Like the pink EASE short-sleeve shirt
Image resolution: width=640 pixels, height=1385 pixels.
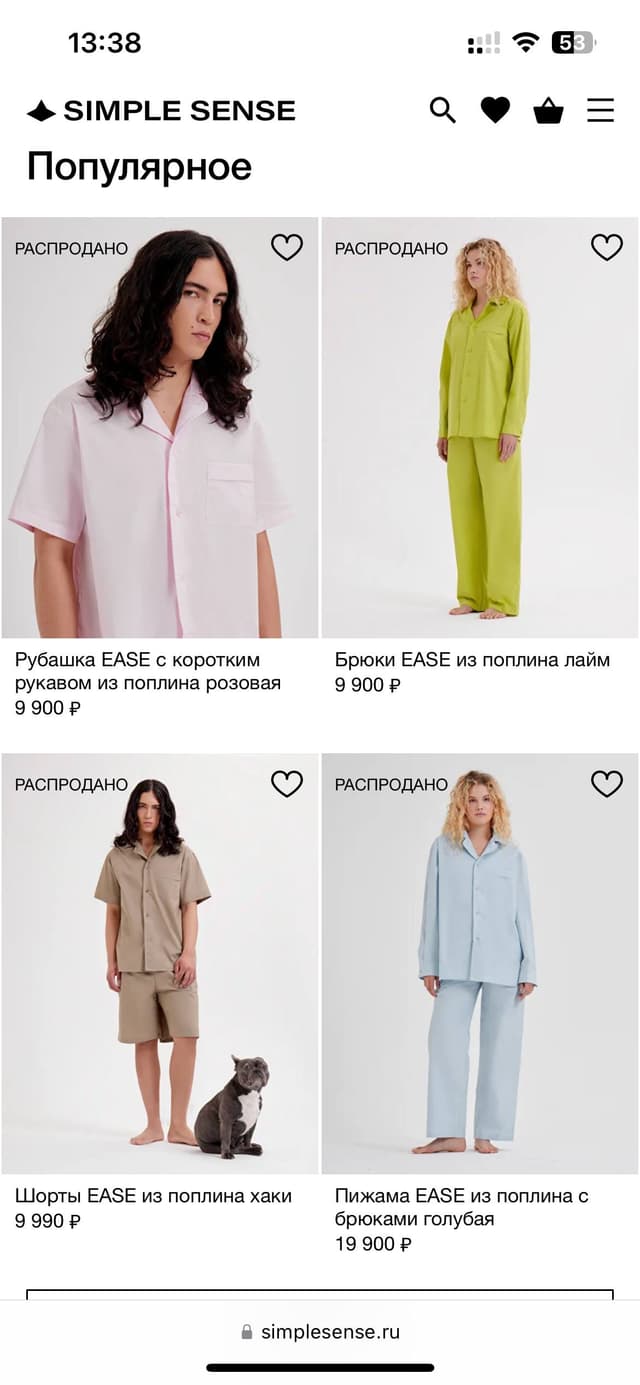[x=287, y=247]
